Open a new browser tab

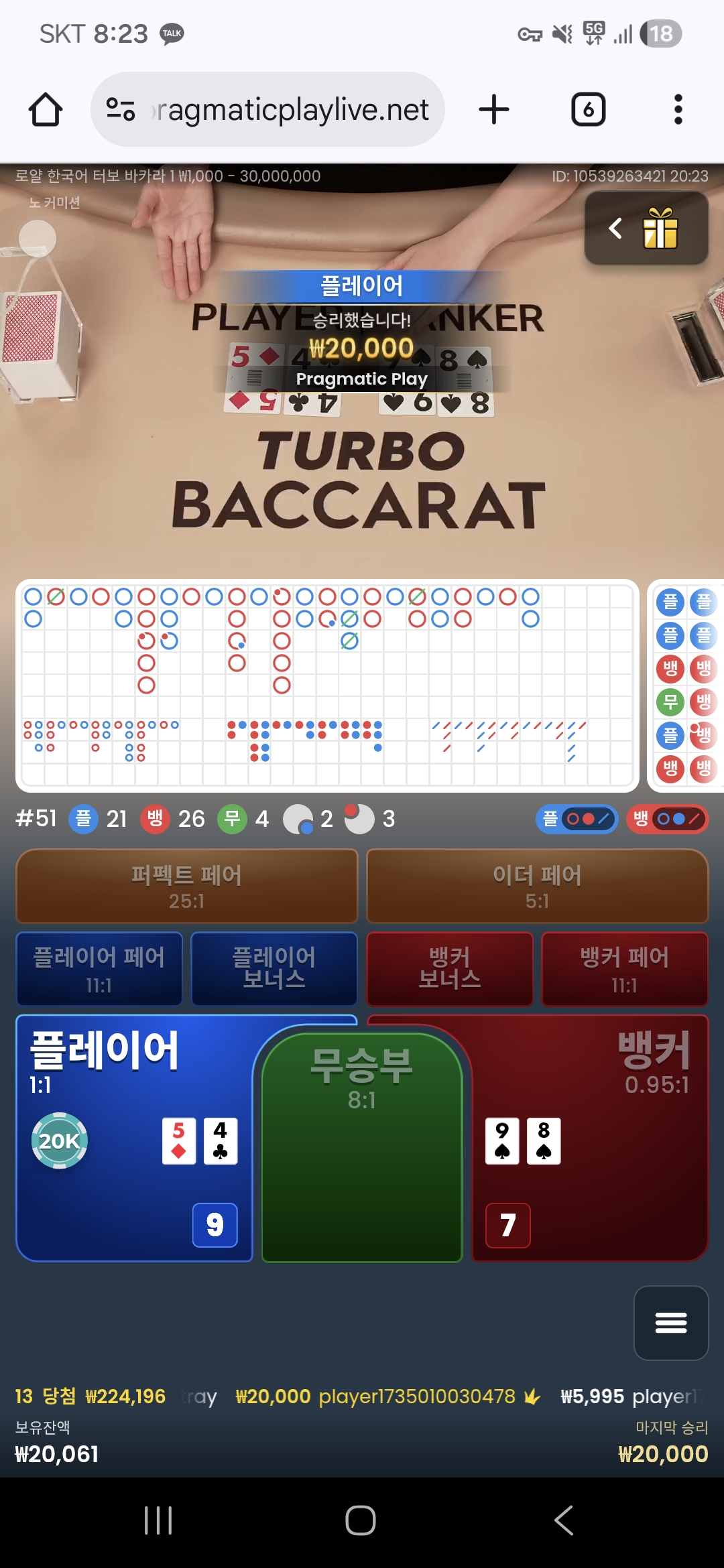pyautogui.click(x=494, y=109)
